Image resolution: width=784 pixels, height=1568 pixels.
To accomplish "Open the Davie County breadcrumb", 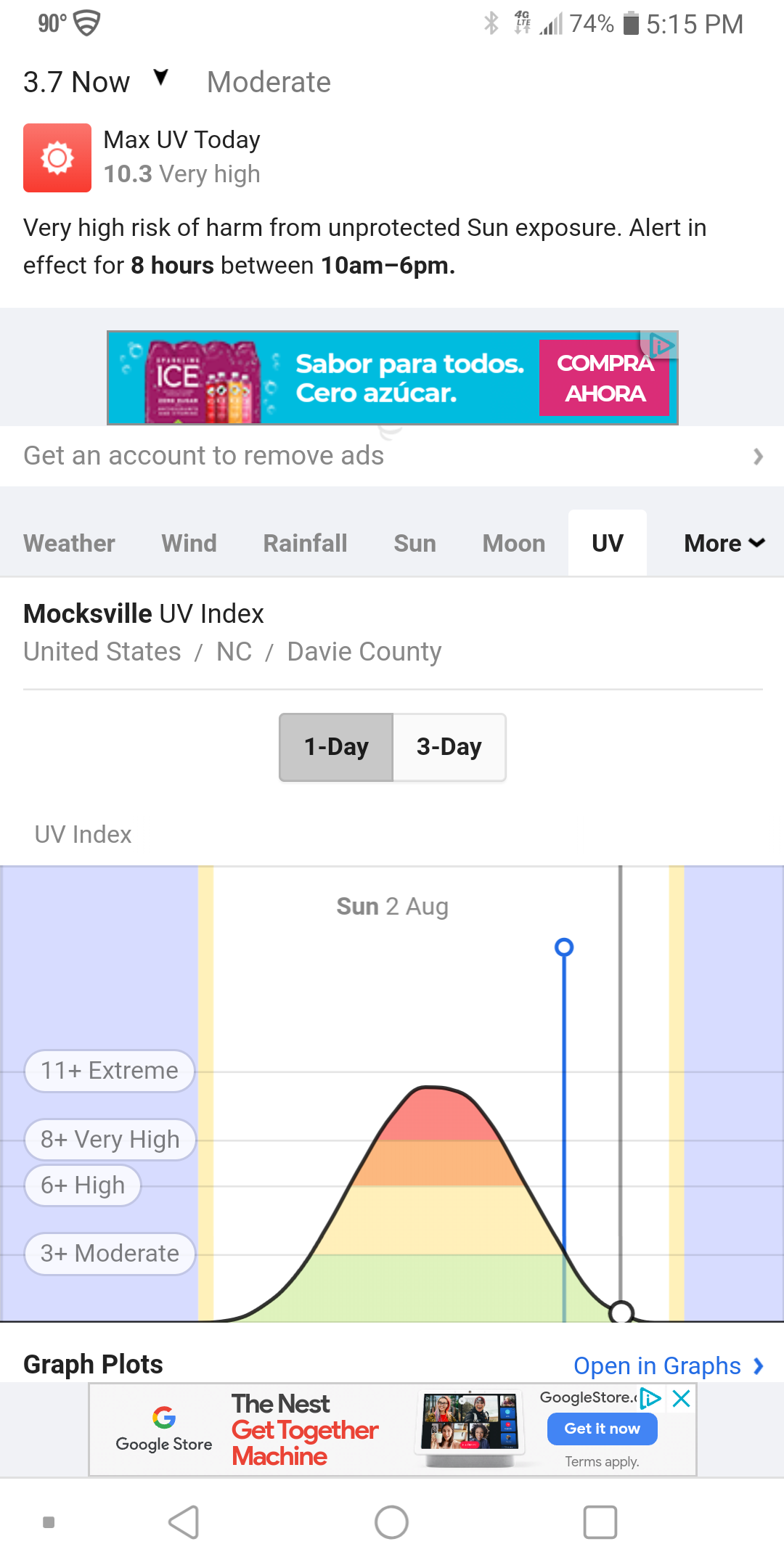I will (x=364, y=652).
